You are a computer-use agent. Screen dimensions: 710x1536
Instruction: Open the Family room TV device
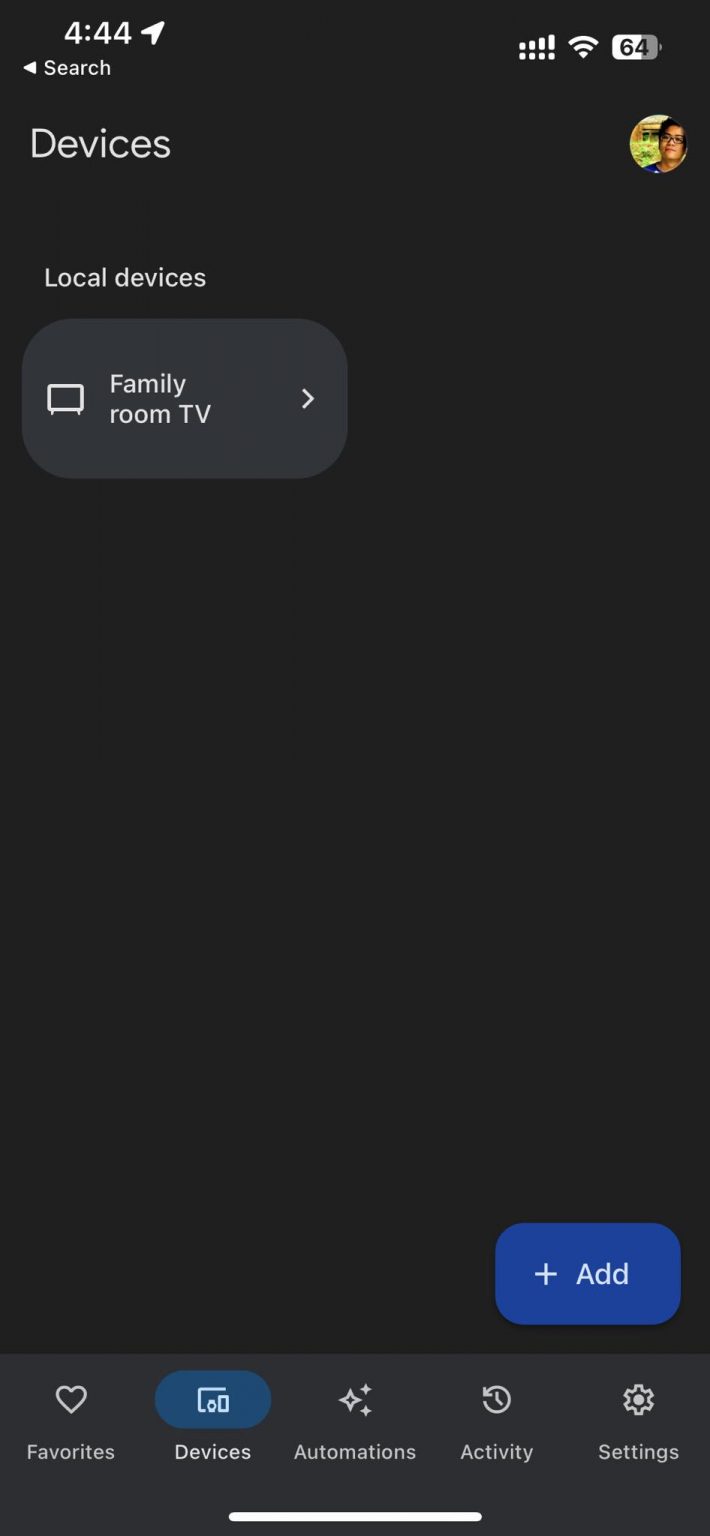point(185,399)
